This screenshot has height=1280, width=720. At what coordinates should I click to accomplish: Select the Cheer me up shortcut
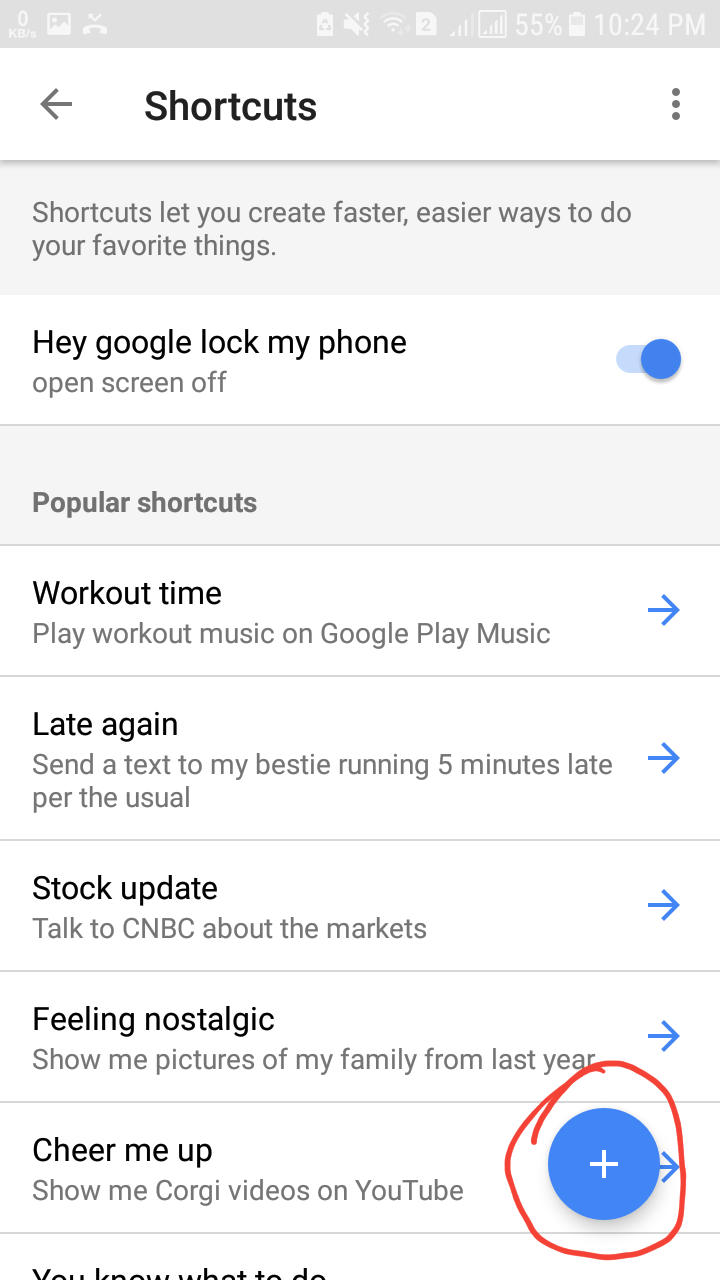pos(250,1168)
